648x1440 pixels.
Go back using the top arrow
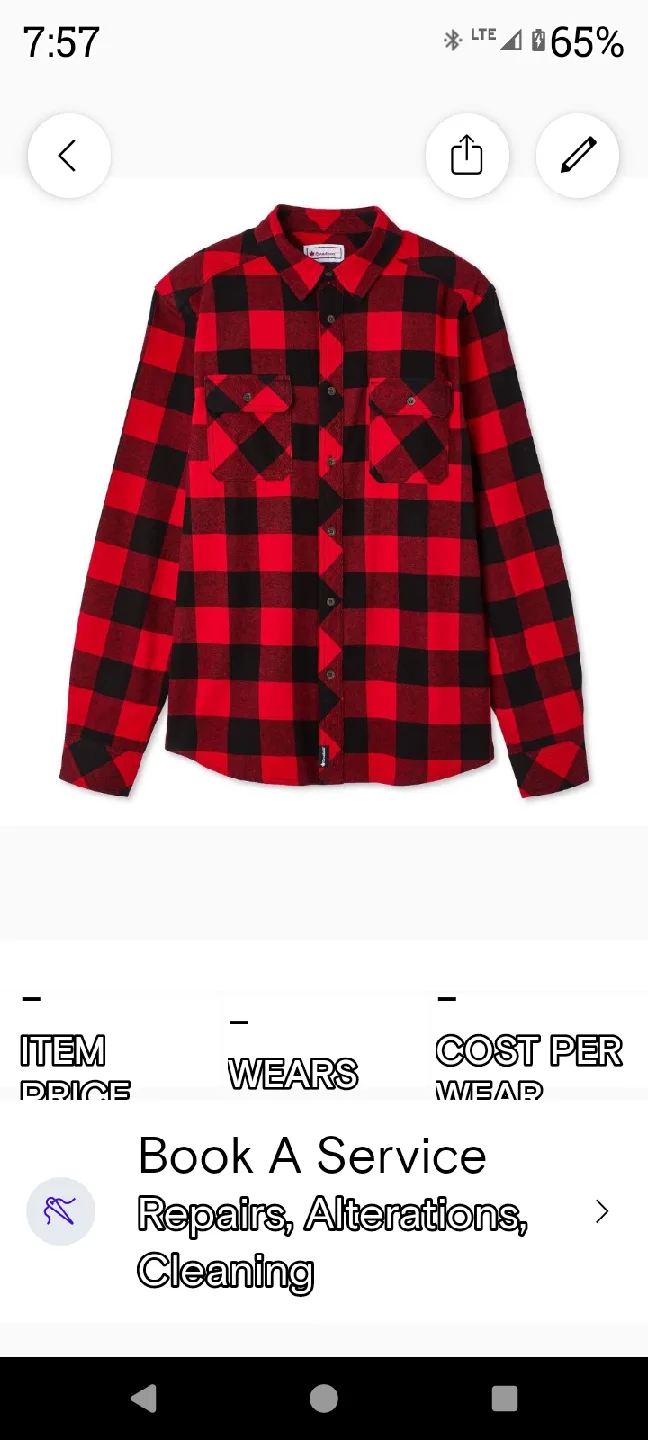pos(69,155)
